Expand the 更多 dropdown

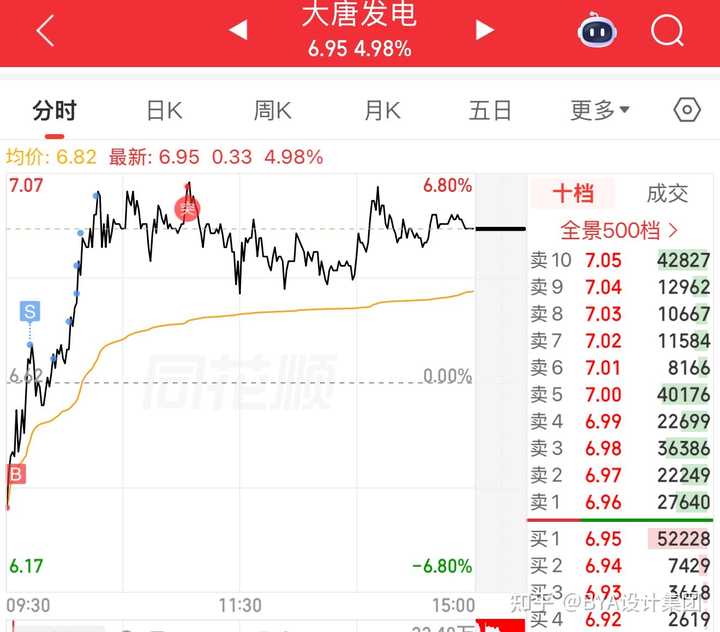click(600, 110)
